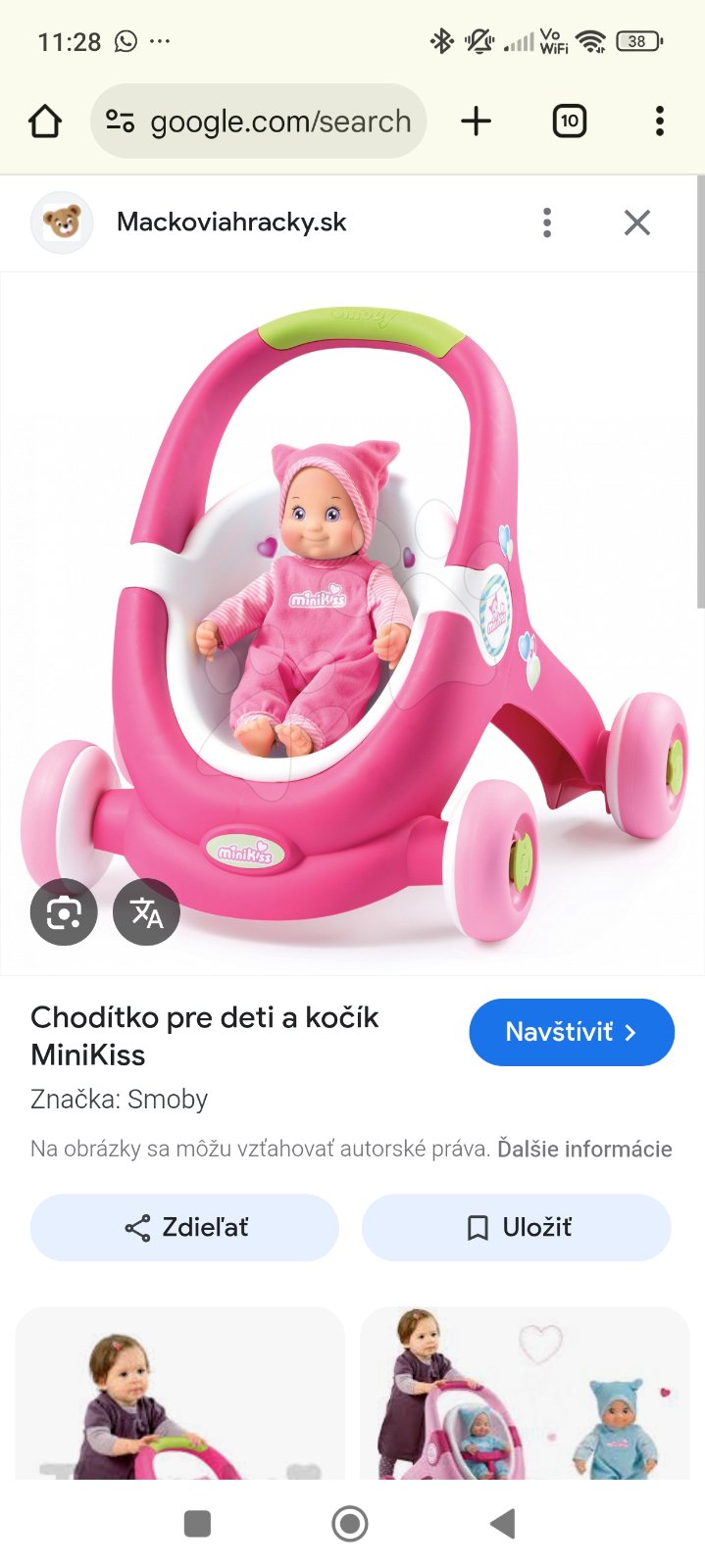Open the MiniKiss walker product image
Image resolution: width=705 pixels, height=1568 pixels.
353,608
